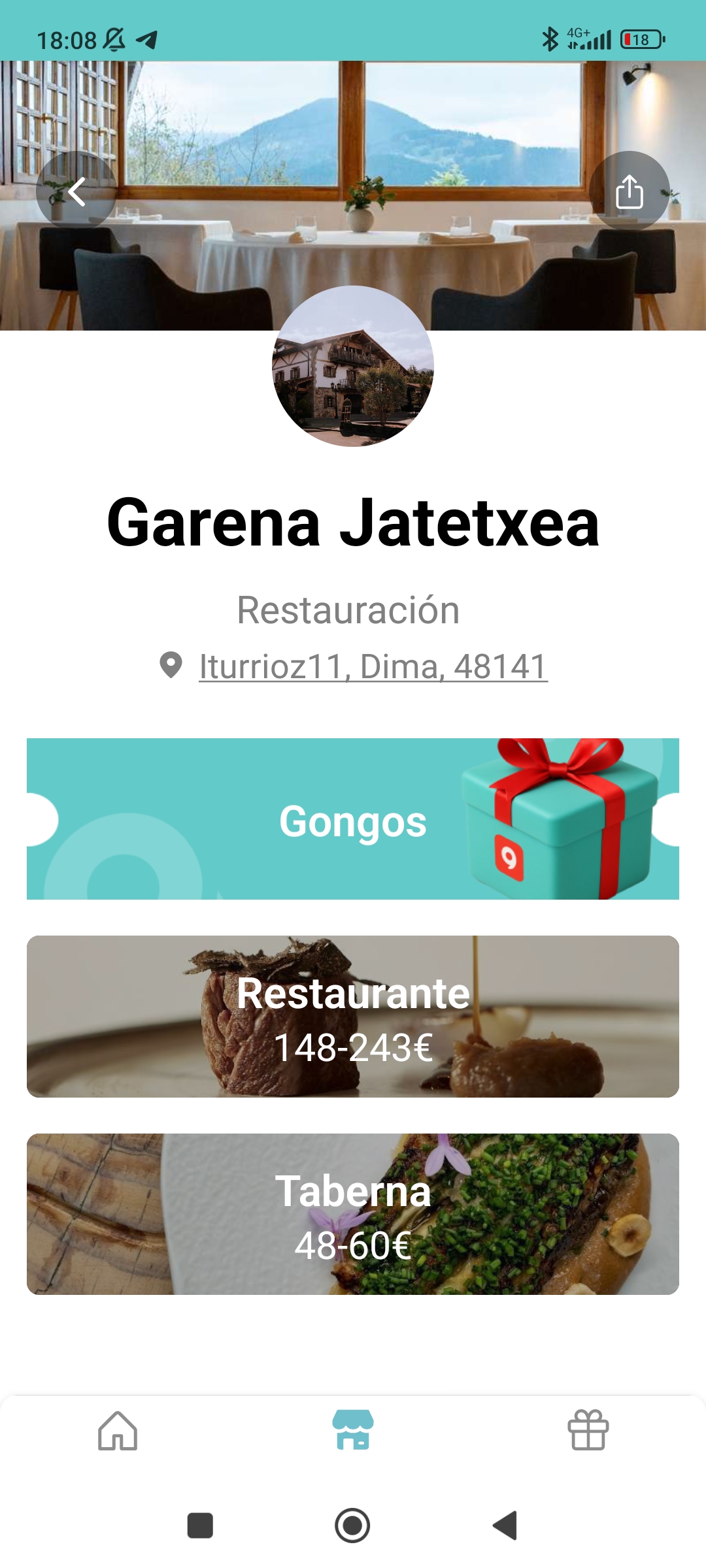706x1568 pixels.
Task: Select the Restaurante 148-243€ card
Action: (353, 1017)
